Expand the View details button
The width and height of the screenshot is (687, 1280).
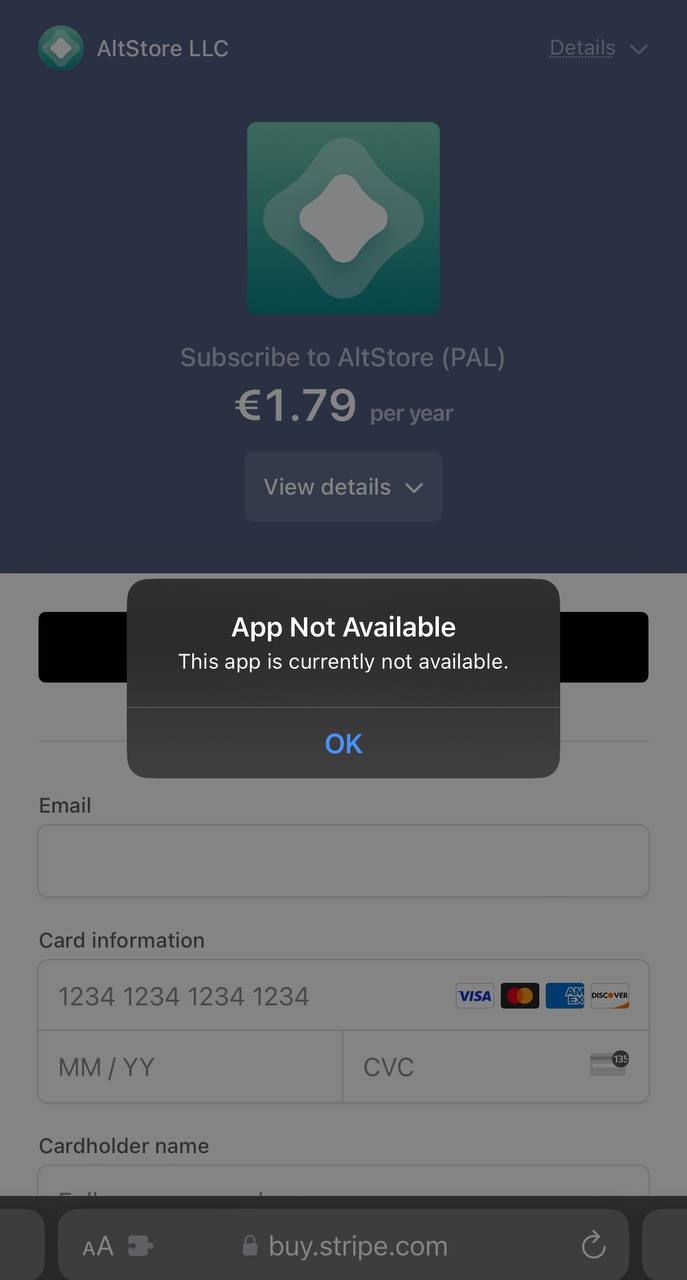(x=343, y=487)
